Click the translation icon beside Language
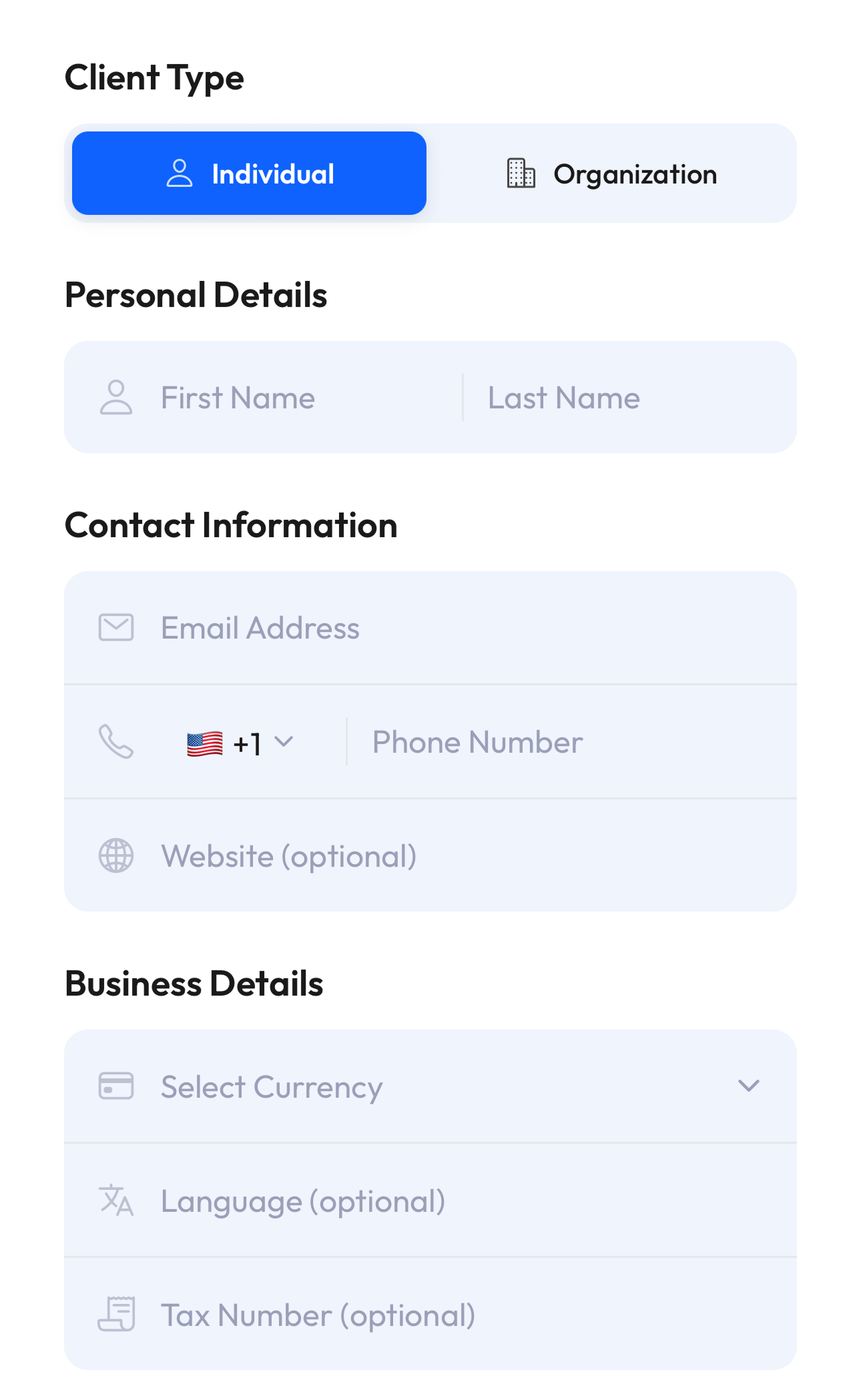Image resolution: width=861 pixels, height=1400 pixels. (115, 1201)
